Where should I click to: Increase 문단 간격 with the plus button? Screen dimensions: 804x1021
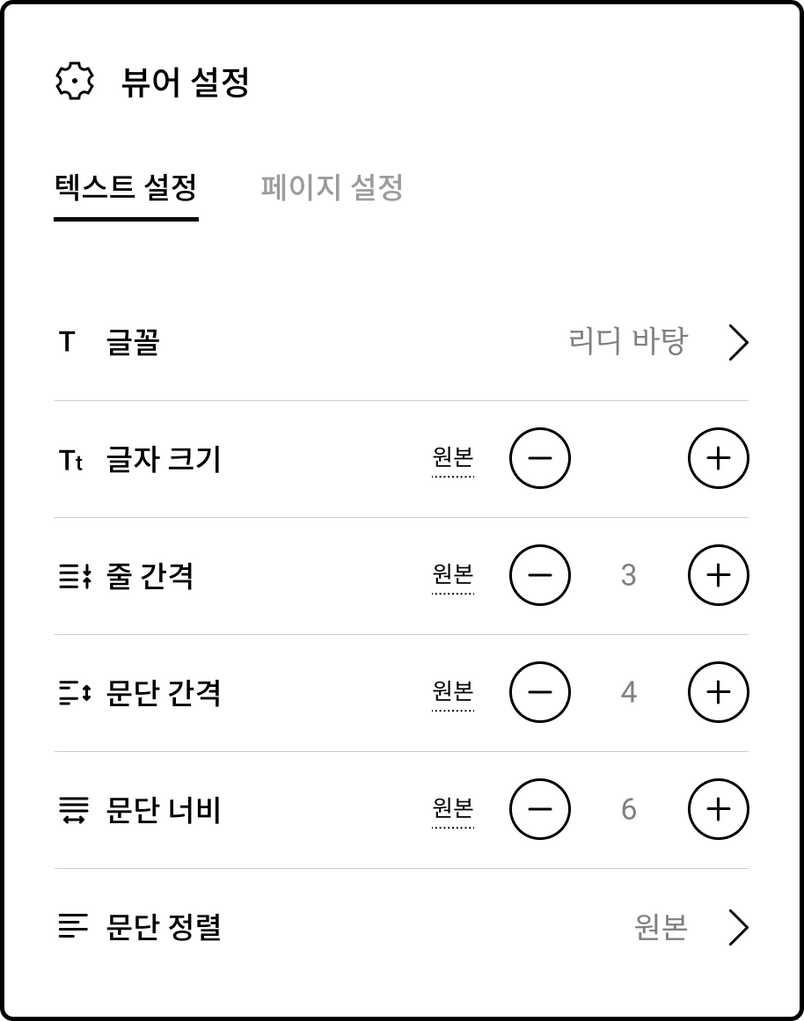tap(718, 692)
